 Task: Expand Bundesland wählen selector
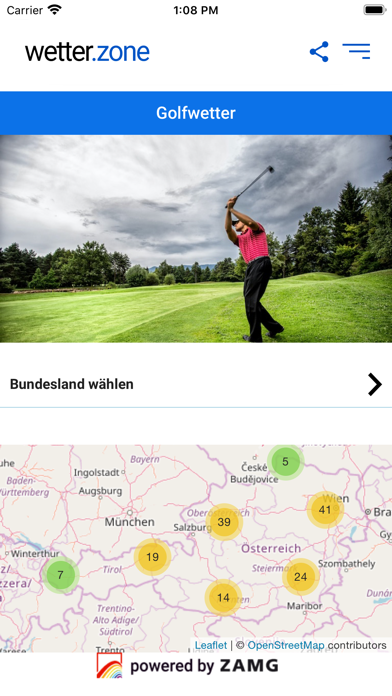point(196,384)
